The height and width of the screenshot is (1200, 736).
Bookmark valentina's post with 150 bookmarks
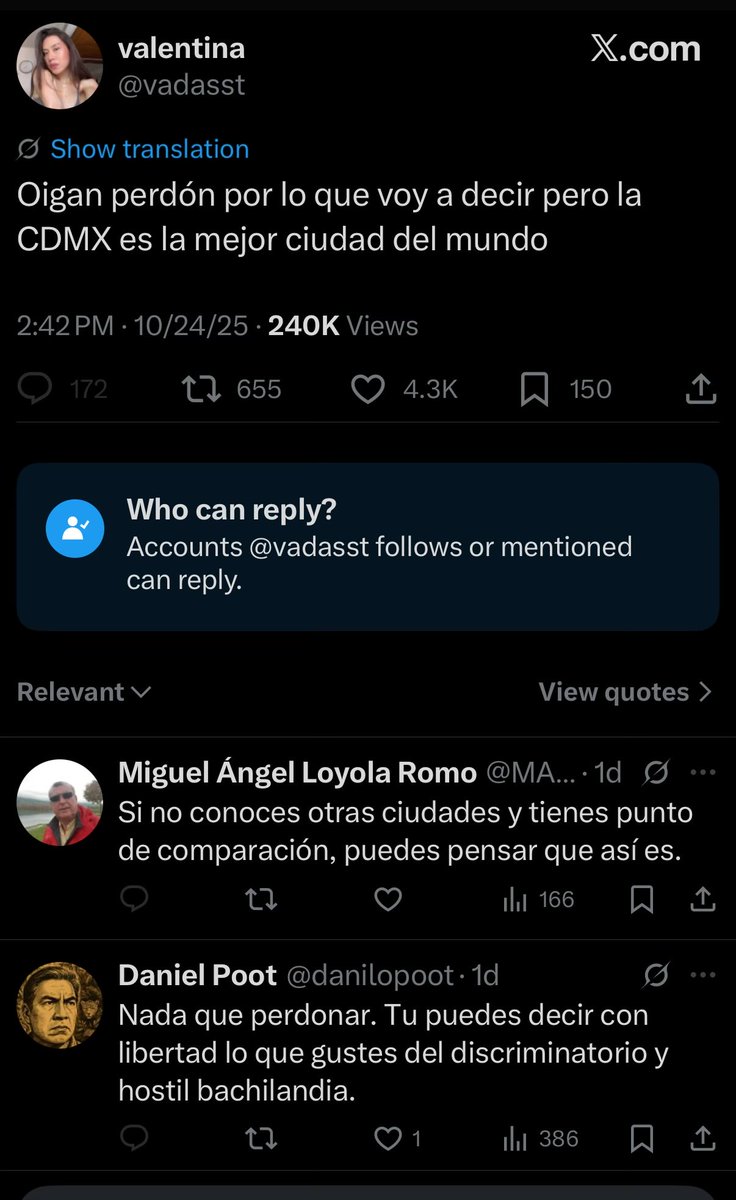click(535, 389)
